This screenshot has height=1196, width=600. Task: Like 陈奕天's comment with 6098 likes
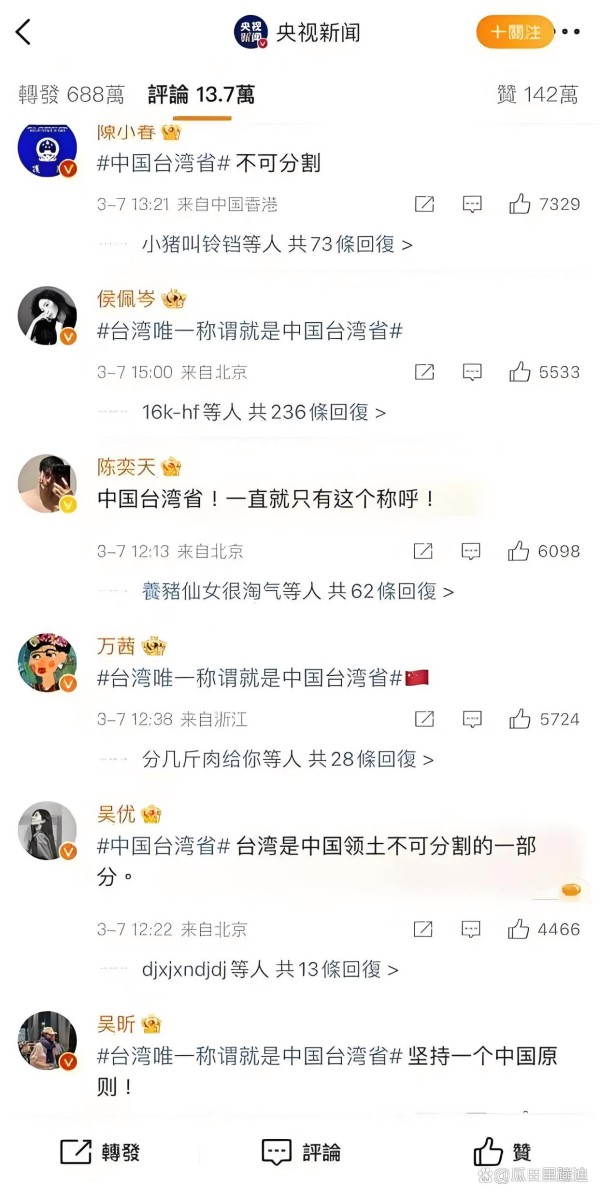coord(520,551)
